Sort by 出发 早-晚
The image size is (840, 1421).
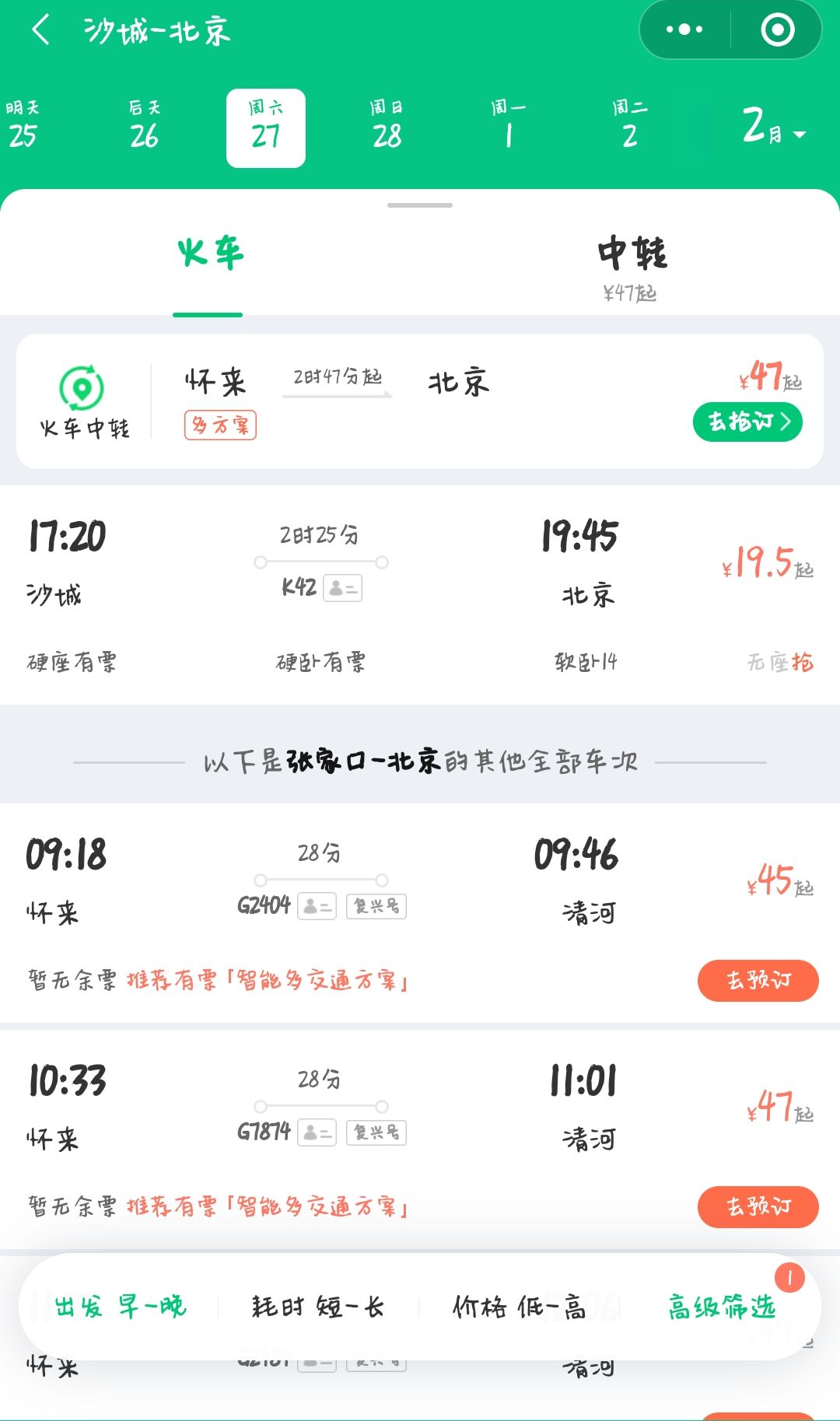coord(121,1307)
